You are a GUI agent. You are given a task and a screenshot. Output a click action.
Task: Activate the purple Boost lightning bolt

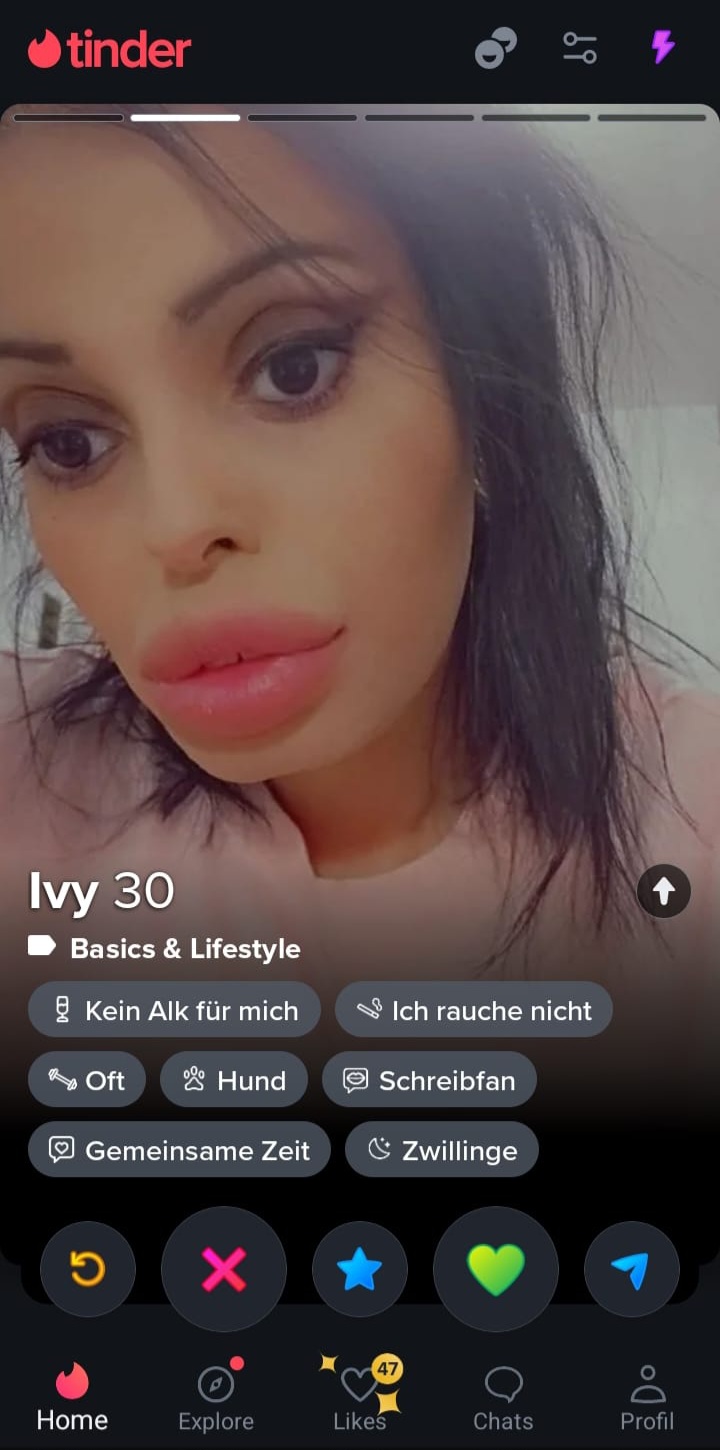coord(662,47)
